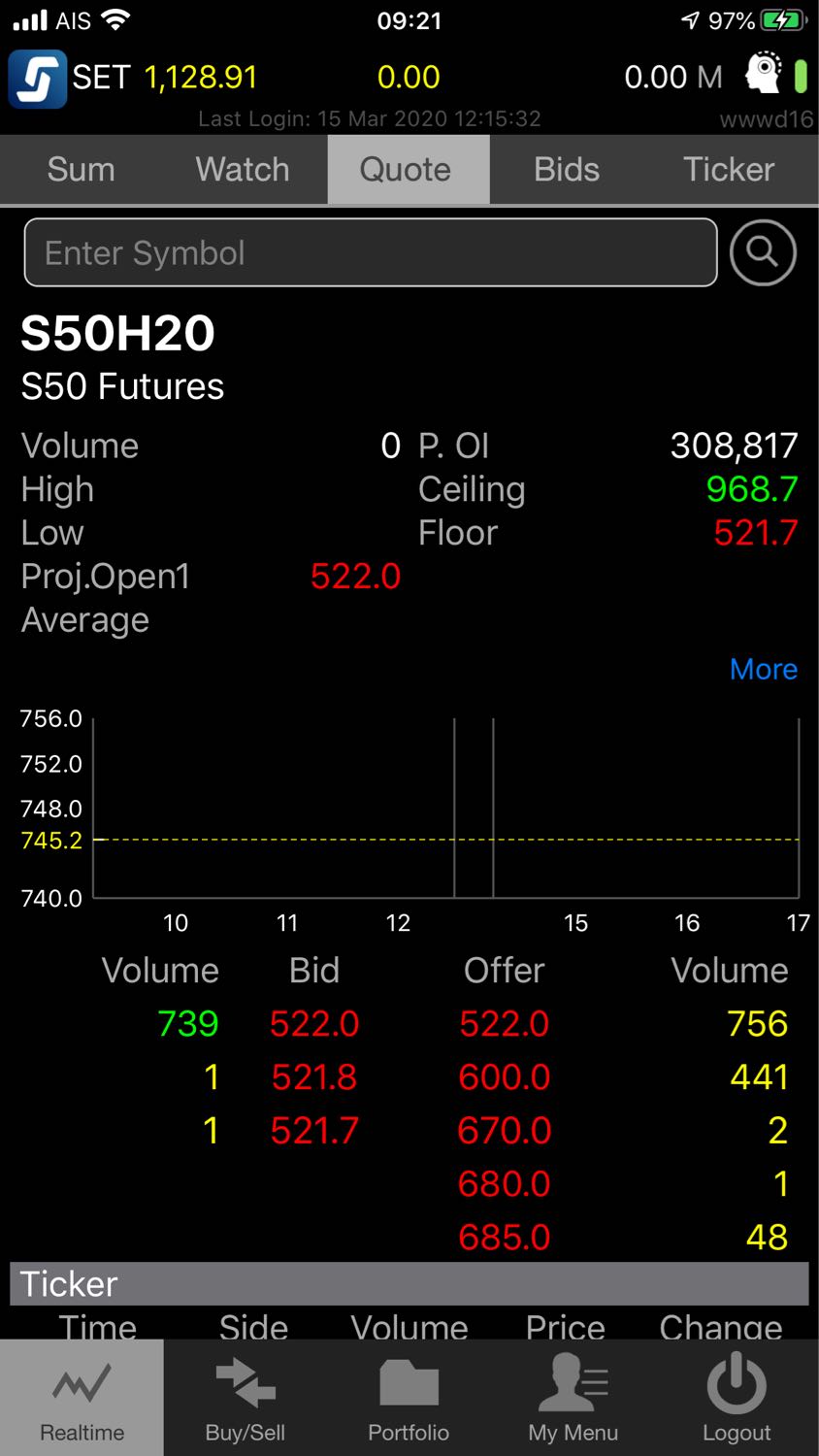Viewport: 819px width, 1456px height.
Task: Select the Quote tab
Action: coord(408,170)
